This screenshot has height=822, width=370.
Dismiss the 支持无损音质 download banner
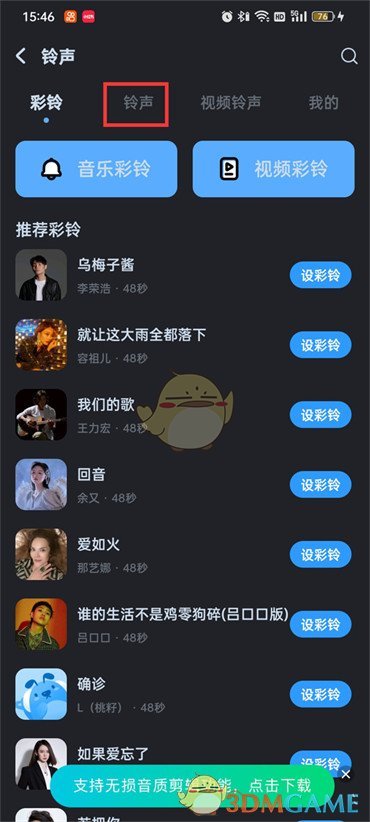tap(345, 774)
